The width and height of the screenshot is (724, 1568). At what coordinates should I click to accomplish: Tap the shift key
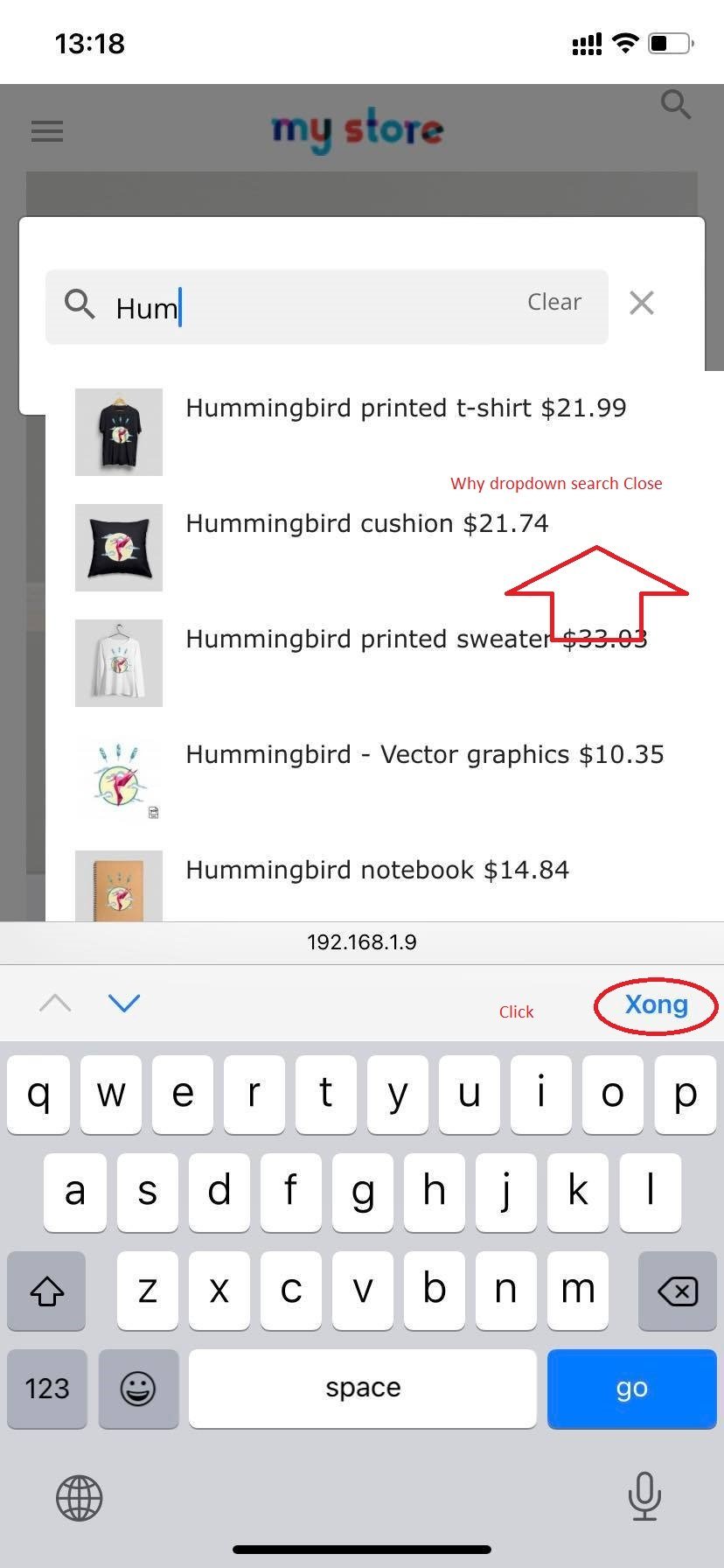(x=46, y=1291)
